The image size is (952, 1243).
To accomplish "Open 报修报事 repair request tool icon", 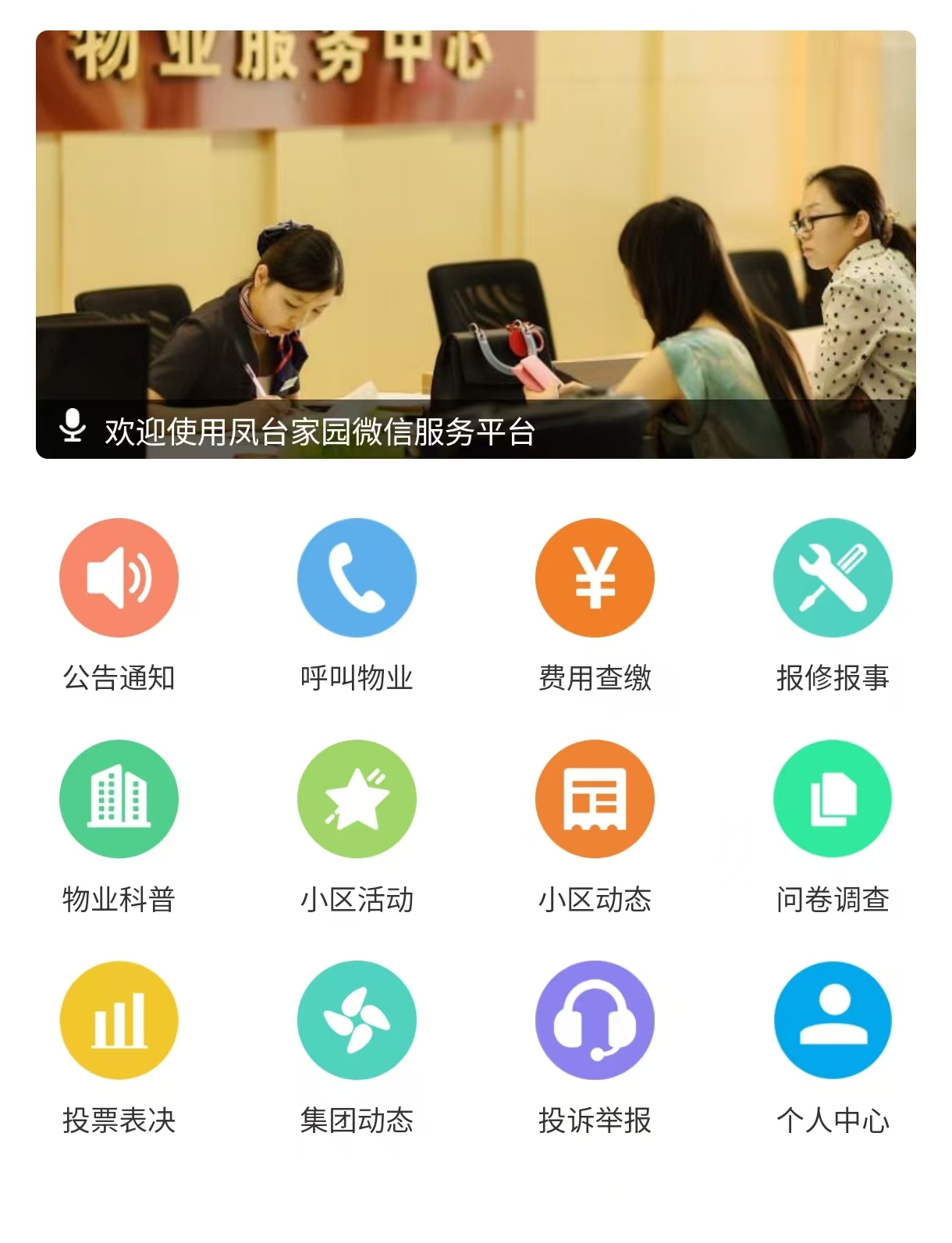I will 833,576.
